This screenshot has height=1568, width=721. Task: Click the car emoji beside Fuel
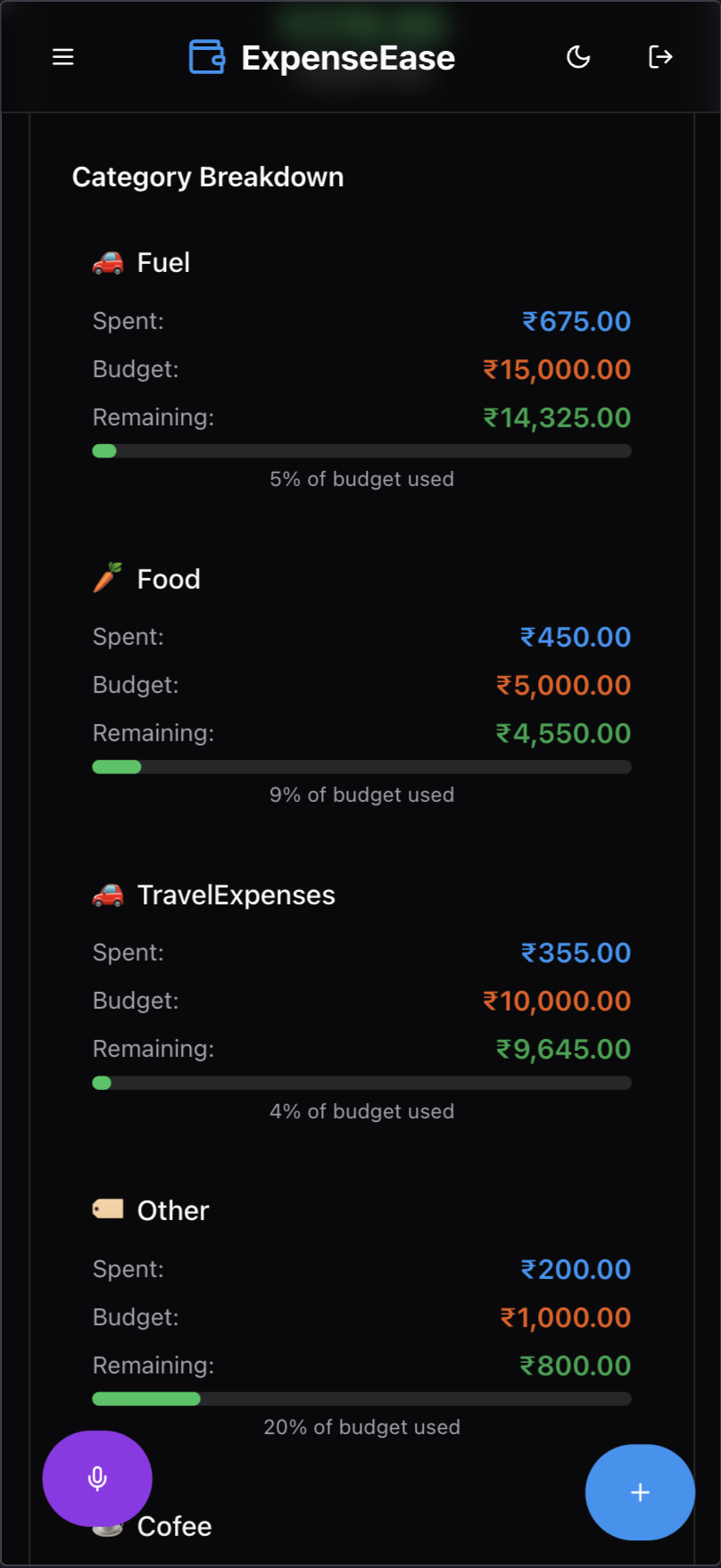(107, 262)
